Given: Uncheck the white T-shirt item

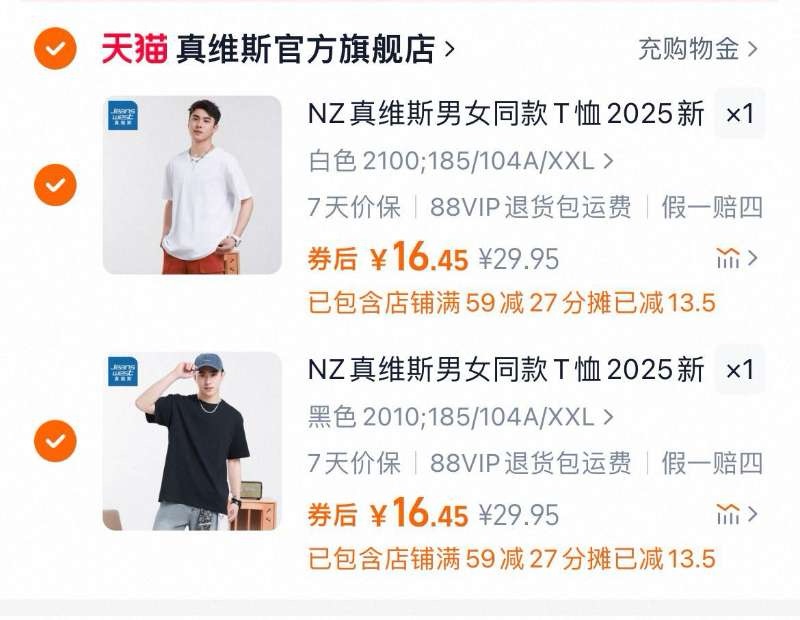Looking at the screenshot, I should (x=55, y=185).
